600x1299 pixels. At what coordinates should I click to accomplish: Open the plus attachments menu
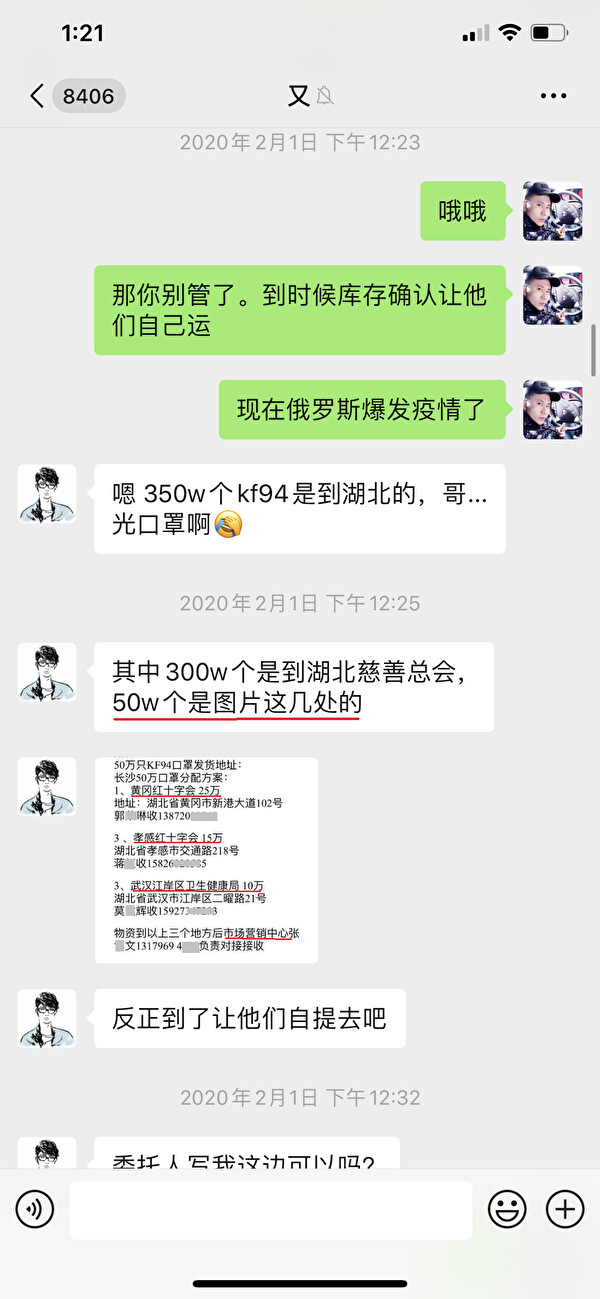pyautogui.click(x=565, y=1210)
